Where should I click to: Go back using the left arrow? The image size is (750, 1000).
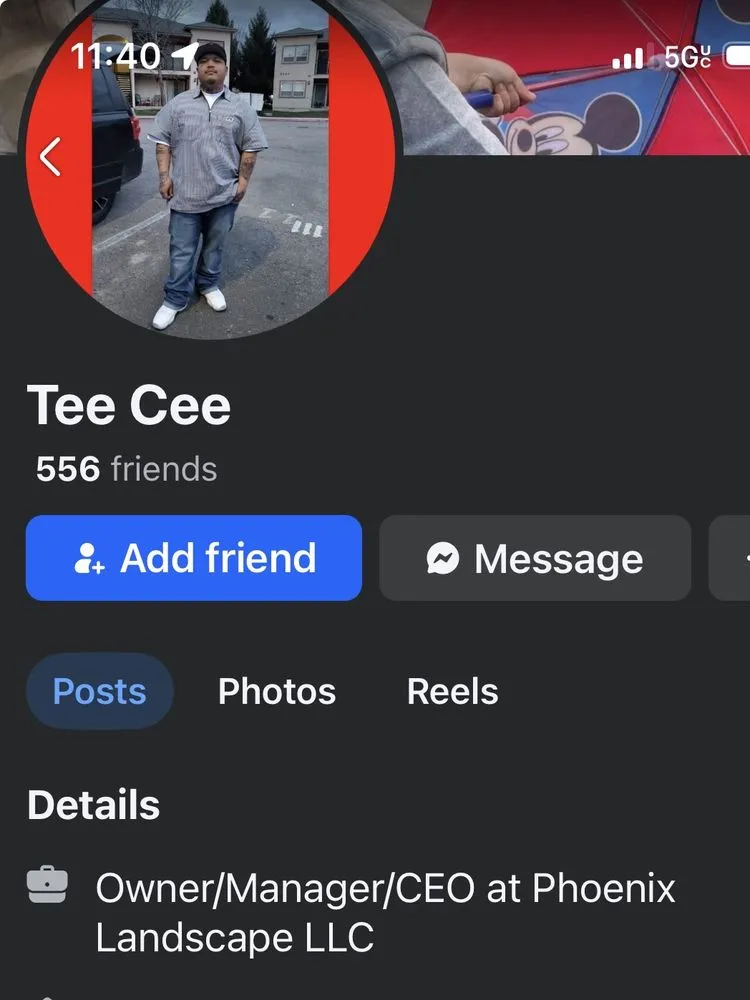pos(50,157)
